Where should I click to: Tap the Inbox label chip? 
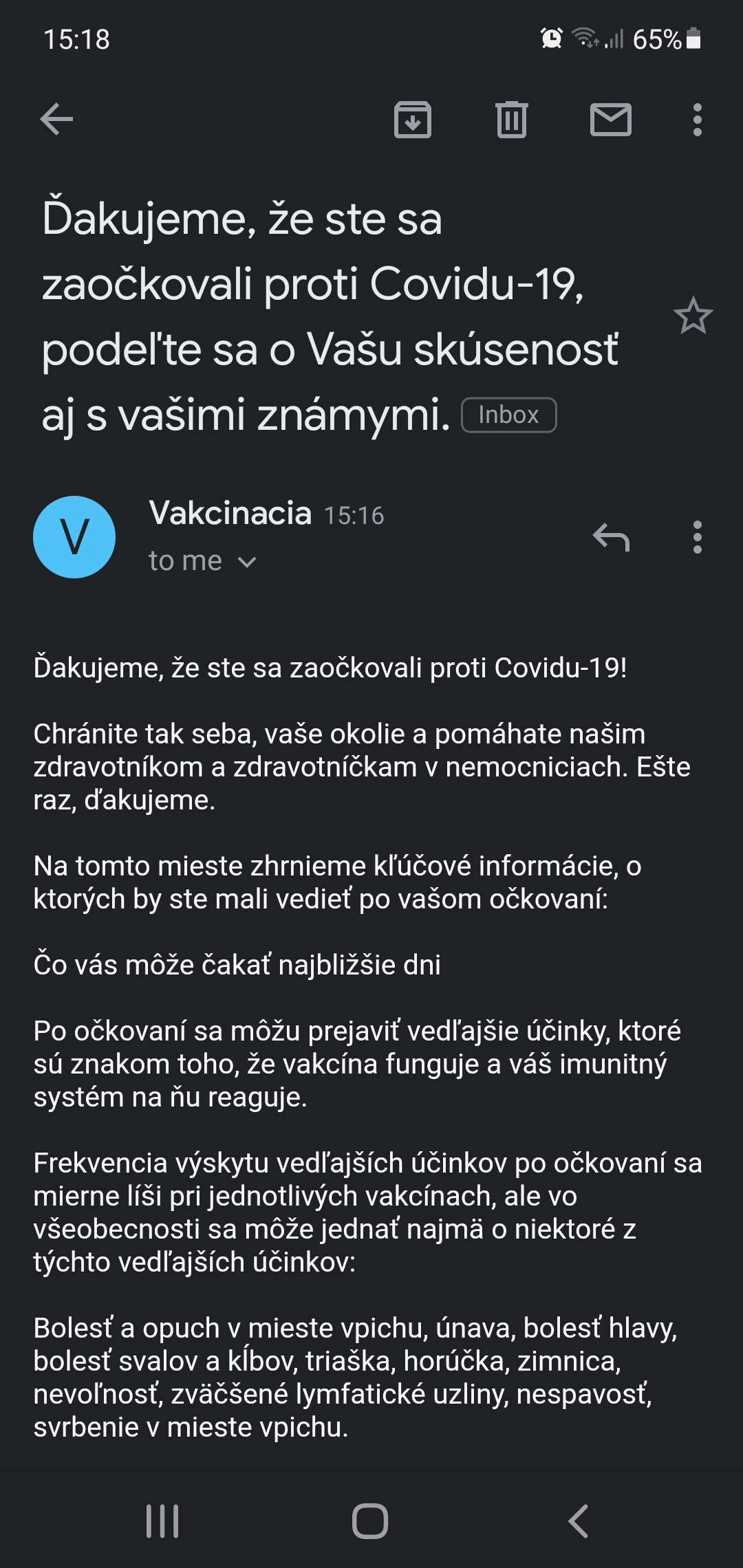pos(508,415)
